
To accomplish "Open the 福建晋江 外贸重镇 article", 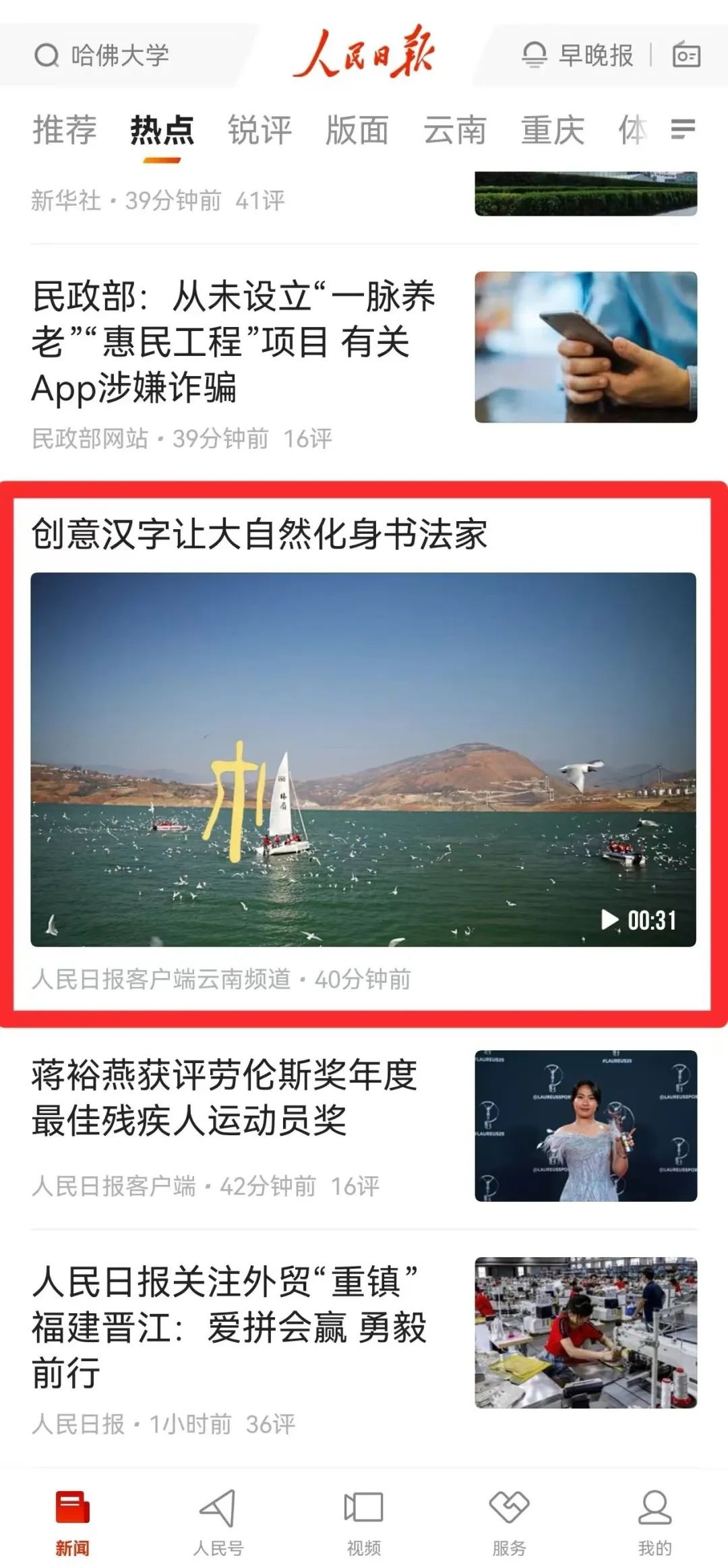I will click(x=229, y=1327).
